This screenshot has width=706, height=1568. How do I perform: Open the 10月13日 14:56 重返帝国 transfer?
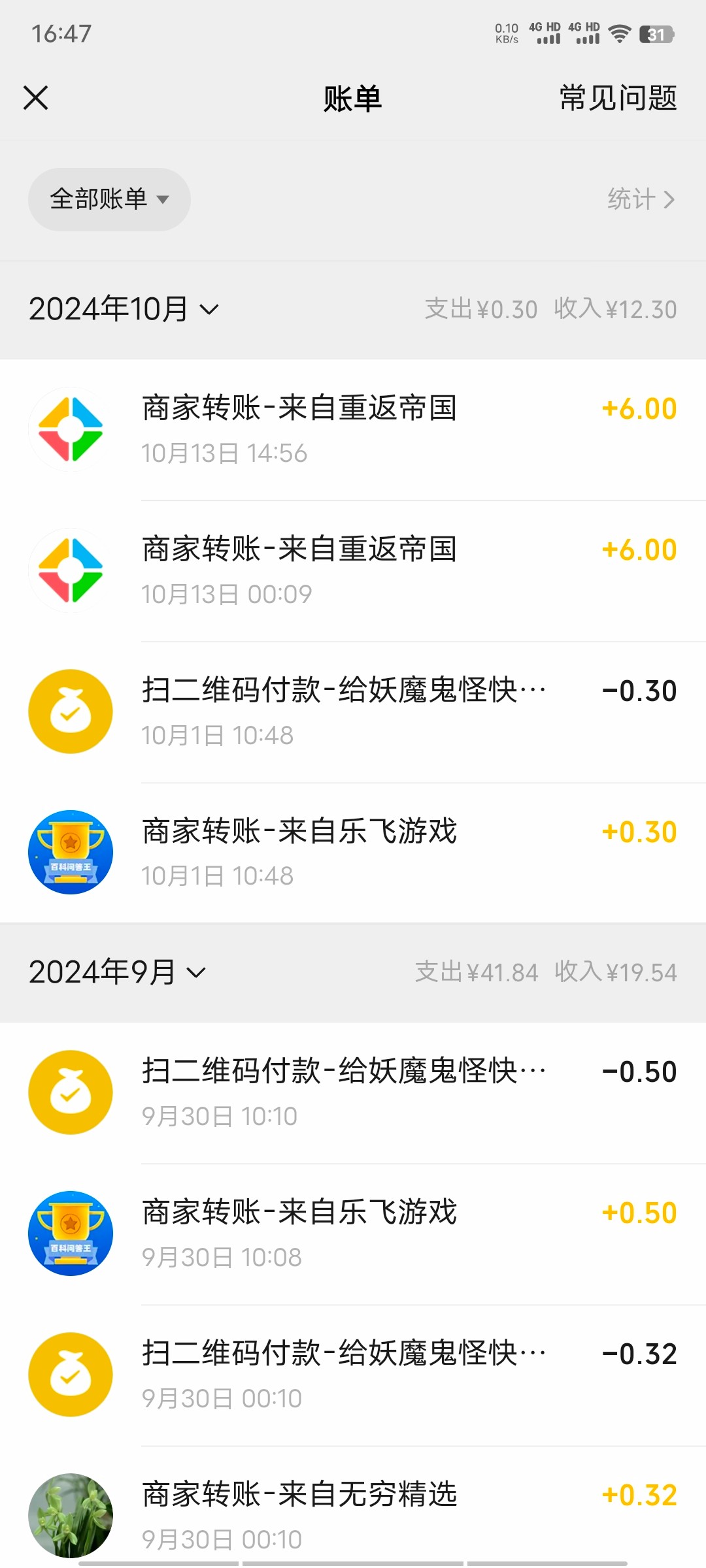(x=353, y=429)
